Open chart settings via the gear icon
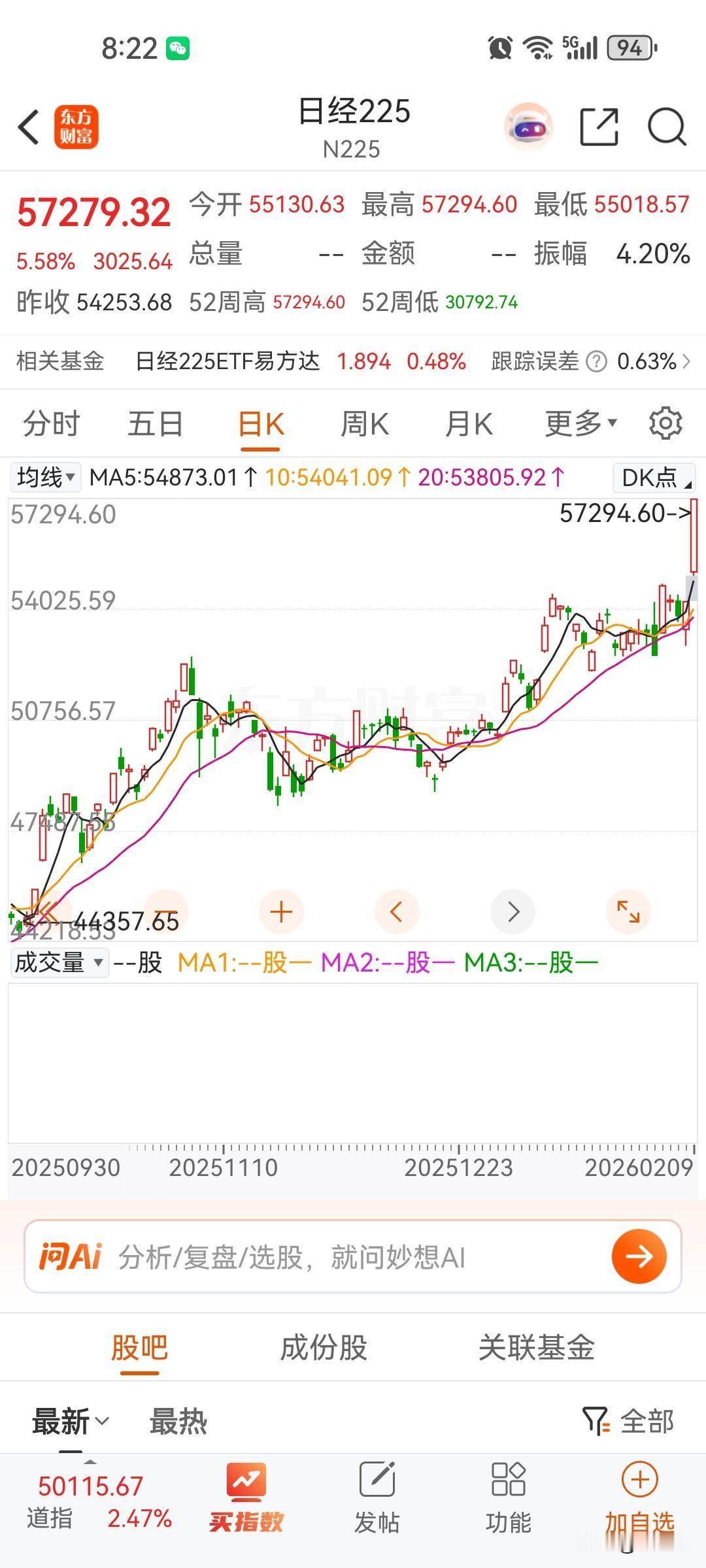706x1568 pixels. click(665, 423)
